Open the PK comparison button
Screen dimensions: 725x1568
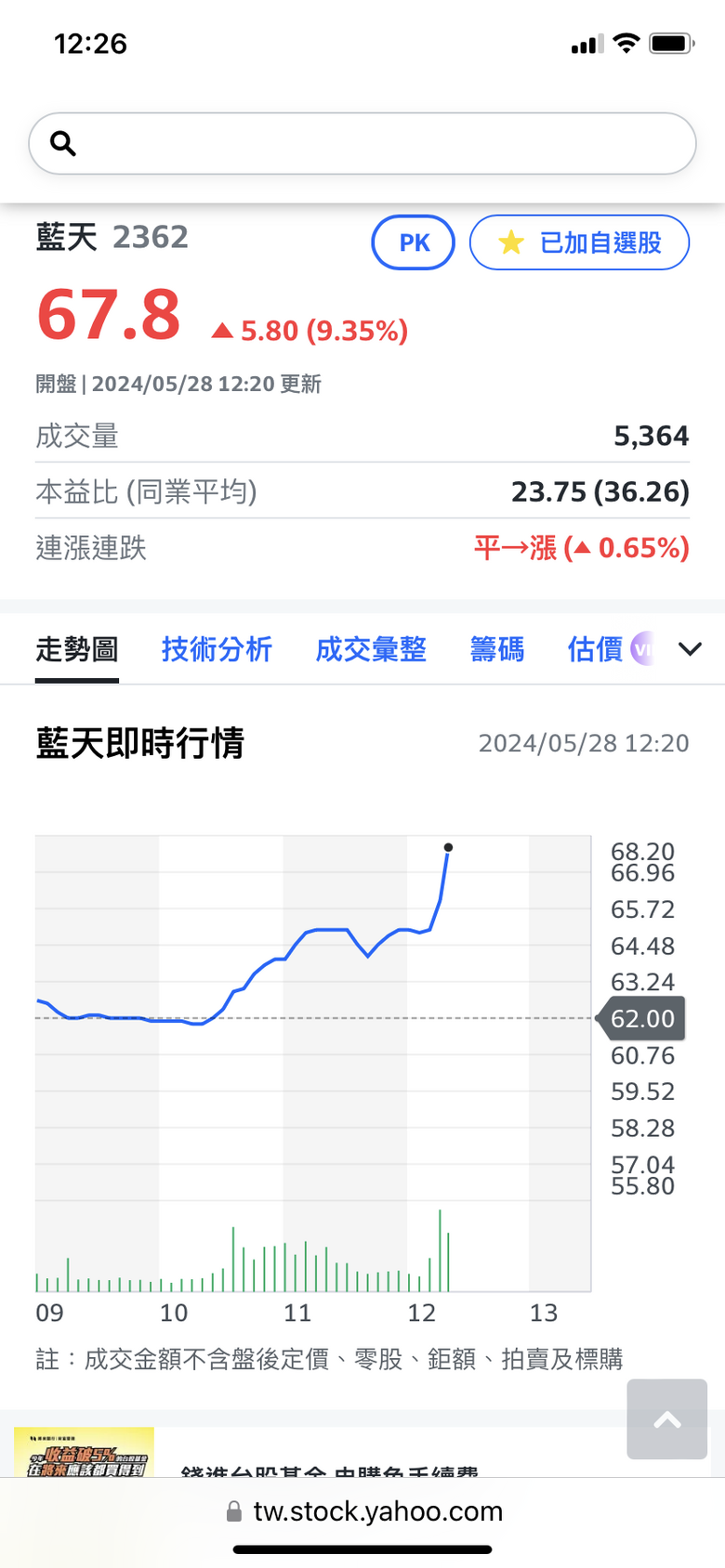(x=414, y=242)
